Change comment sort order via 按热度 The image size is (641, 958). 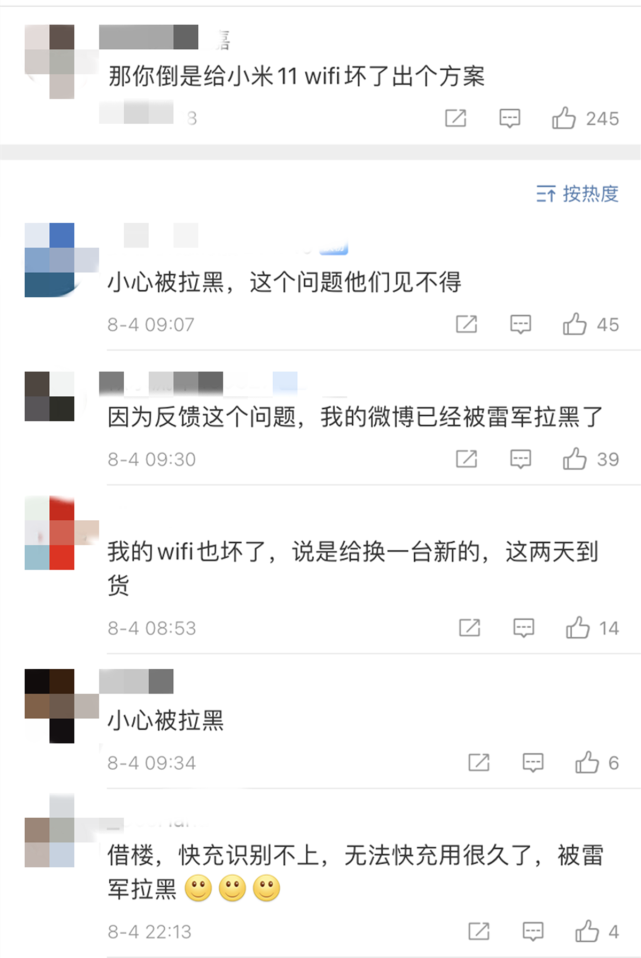578,194
